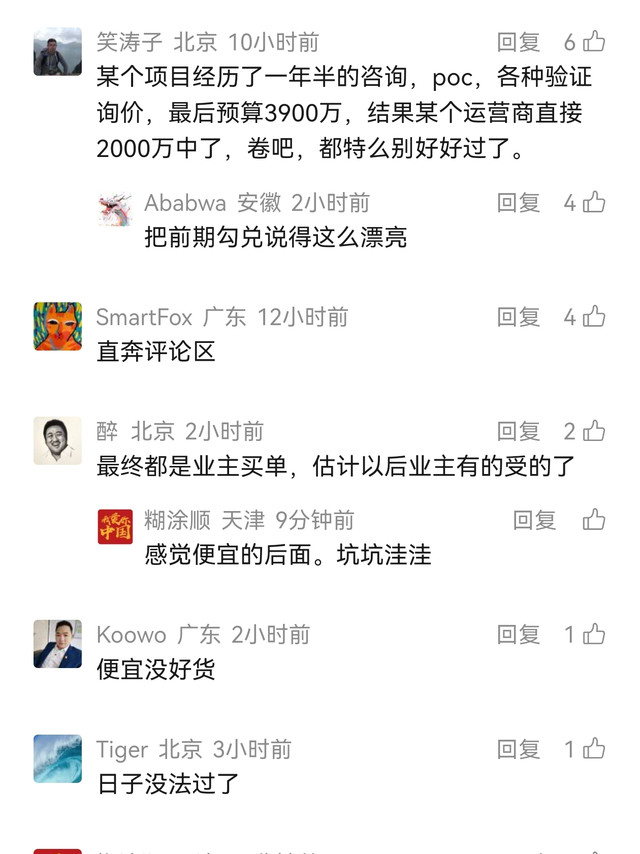
Task: Open Tiger's wave avatar profile
Action: click(58, 759)
